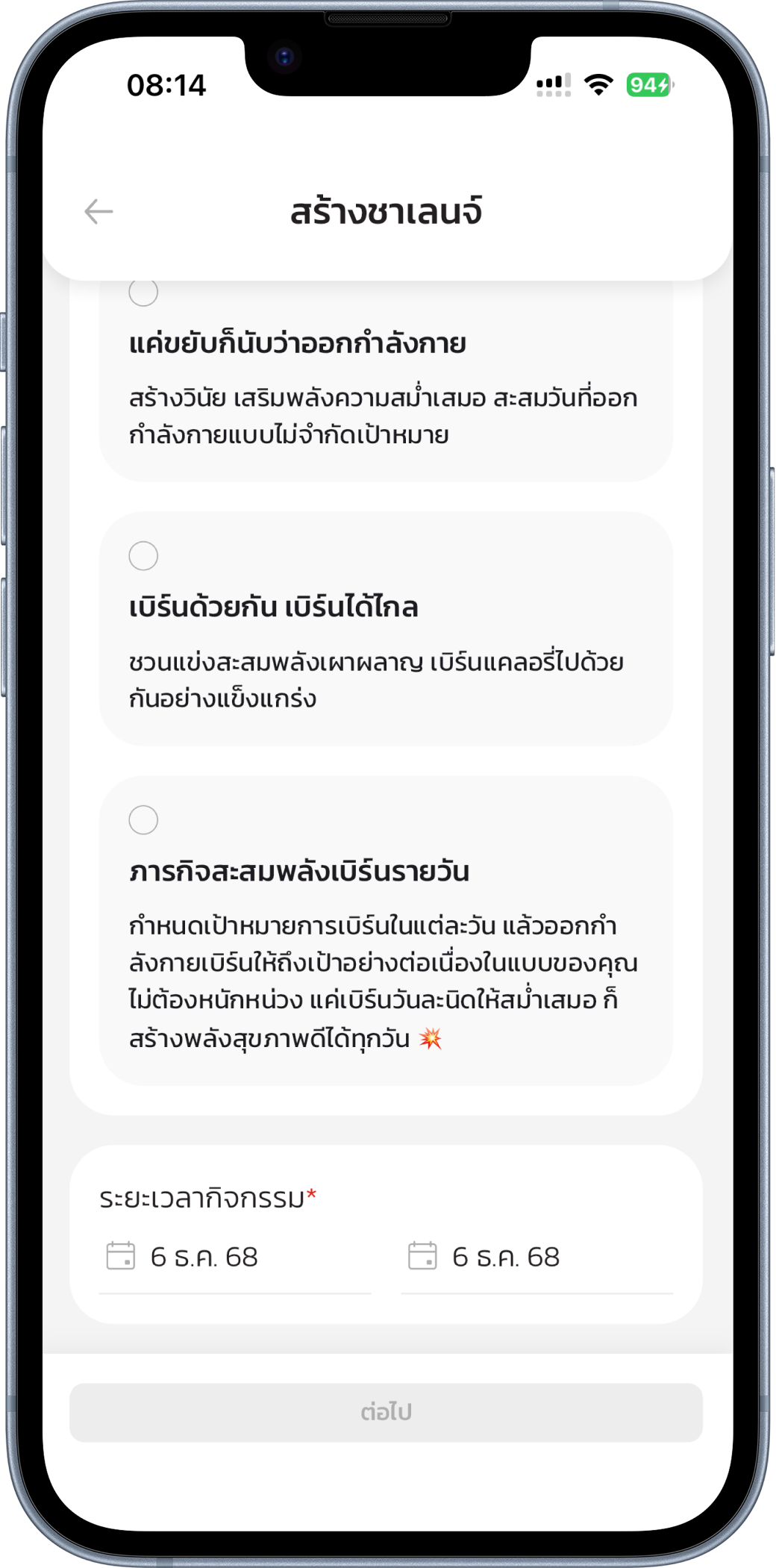Select the แค่ขยับก็นับว่าออกกำลังกาย option

point(143,293)
